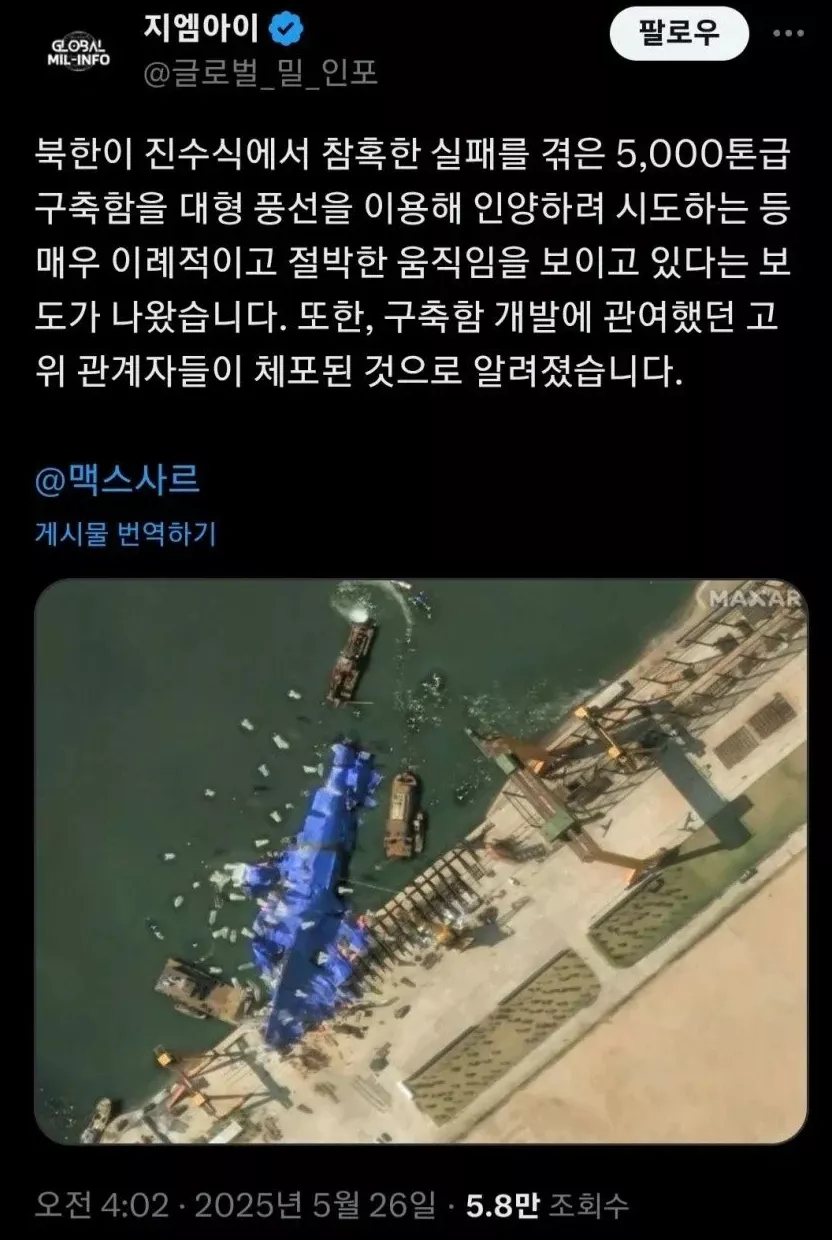Open the @맥스사르 mention link
The height and width of the screenshot is (1240, 832).
point(118,479)
